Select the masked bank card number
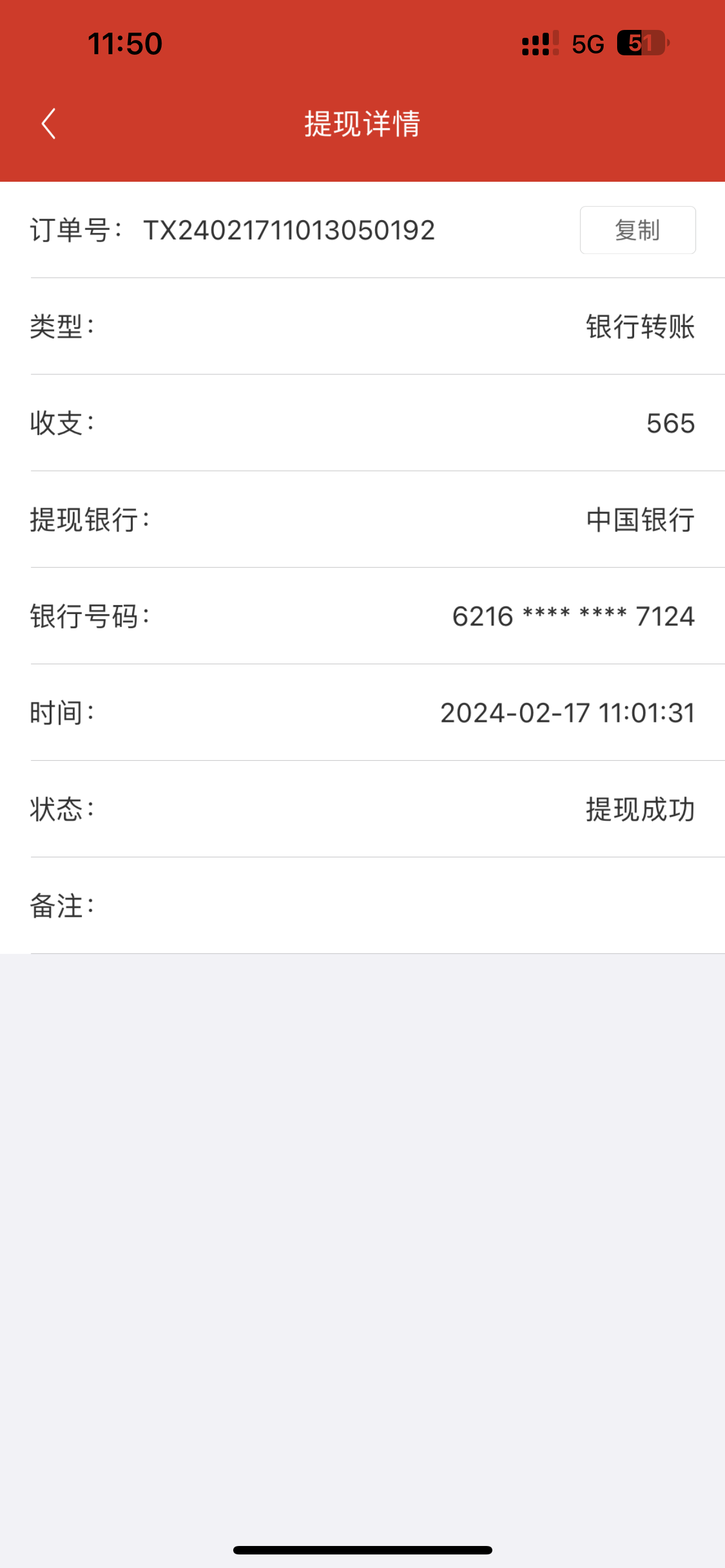The image size is (725, 1568). click(x=574, y=616)
